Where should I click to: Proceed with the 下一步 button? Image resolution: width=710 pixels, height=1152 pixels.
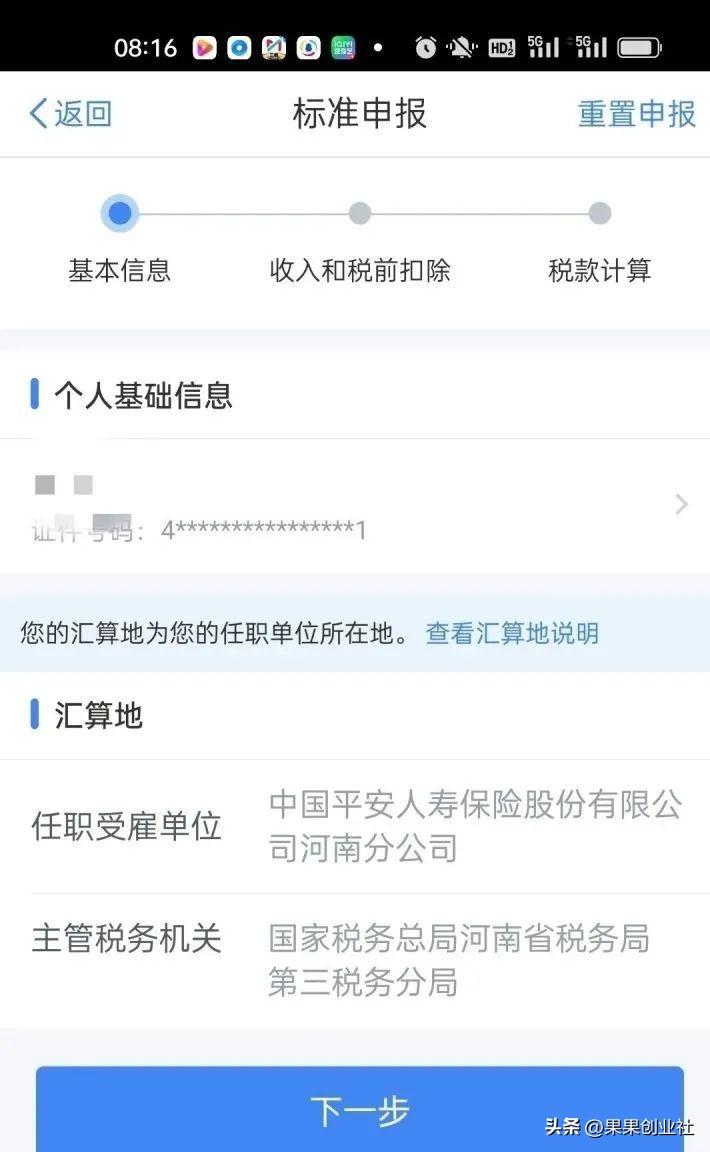[x=359, y=1109]
